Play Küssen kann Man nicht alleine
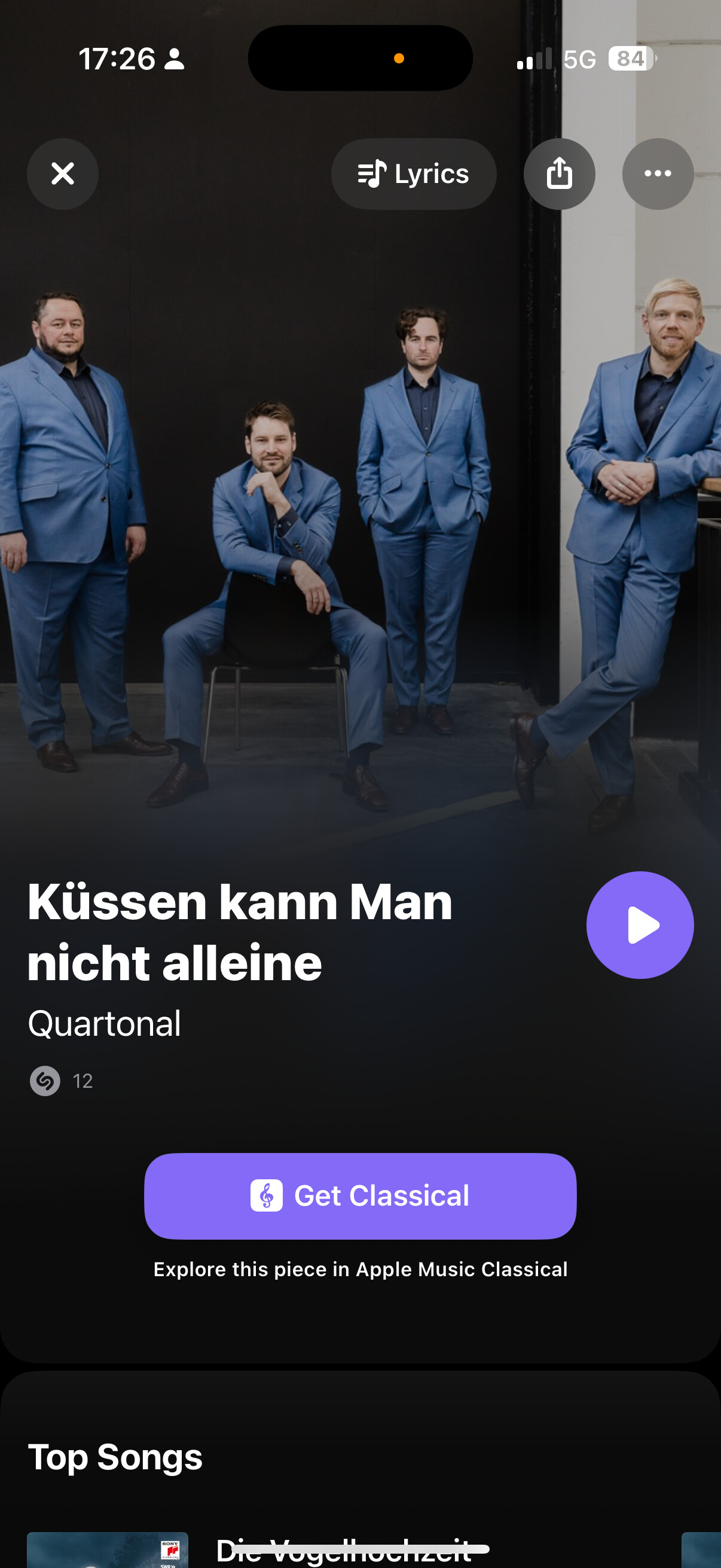Screen dimensions: 721x1568 [x=639, y=925]
